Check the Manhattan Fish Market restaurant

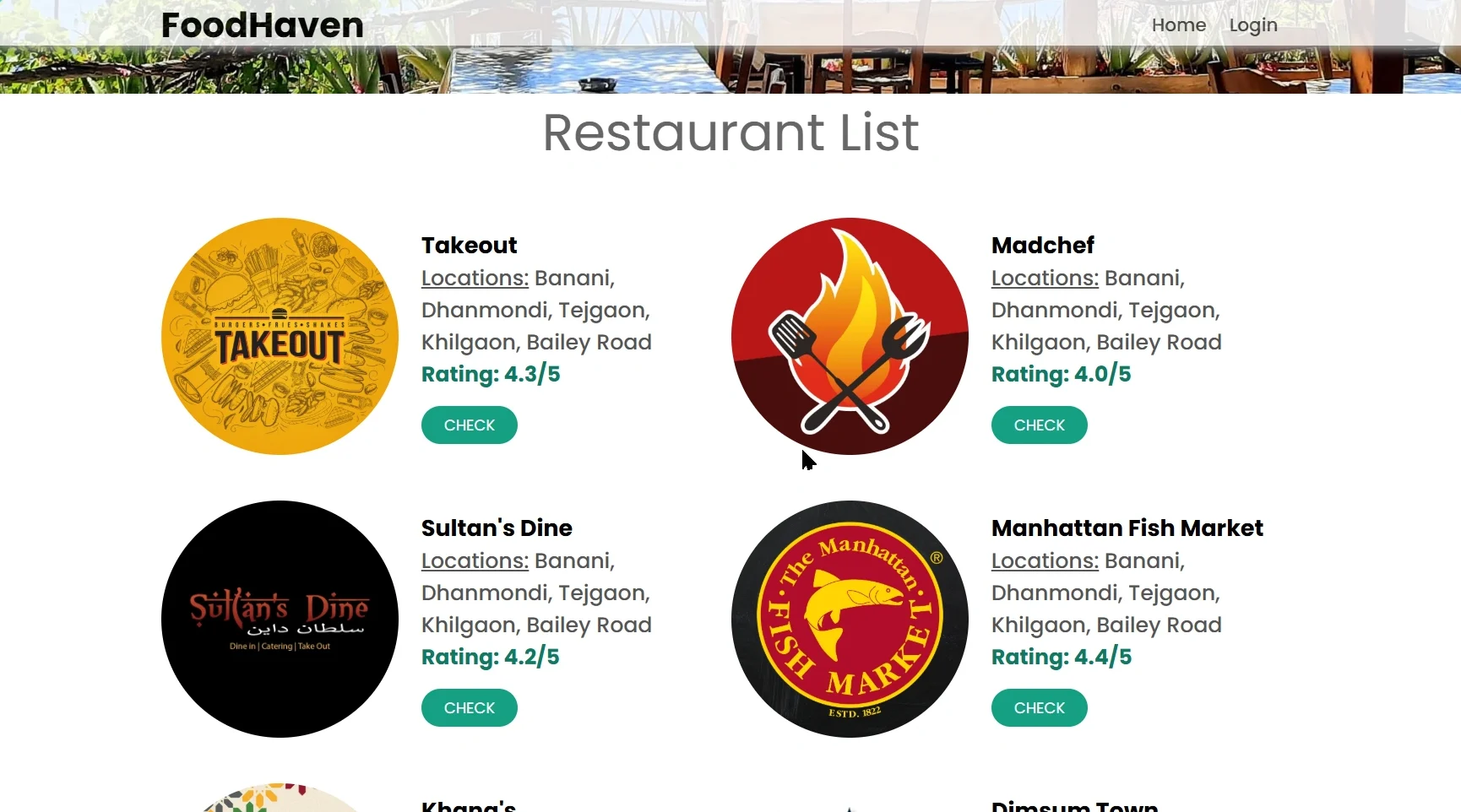(1039, 707)
